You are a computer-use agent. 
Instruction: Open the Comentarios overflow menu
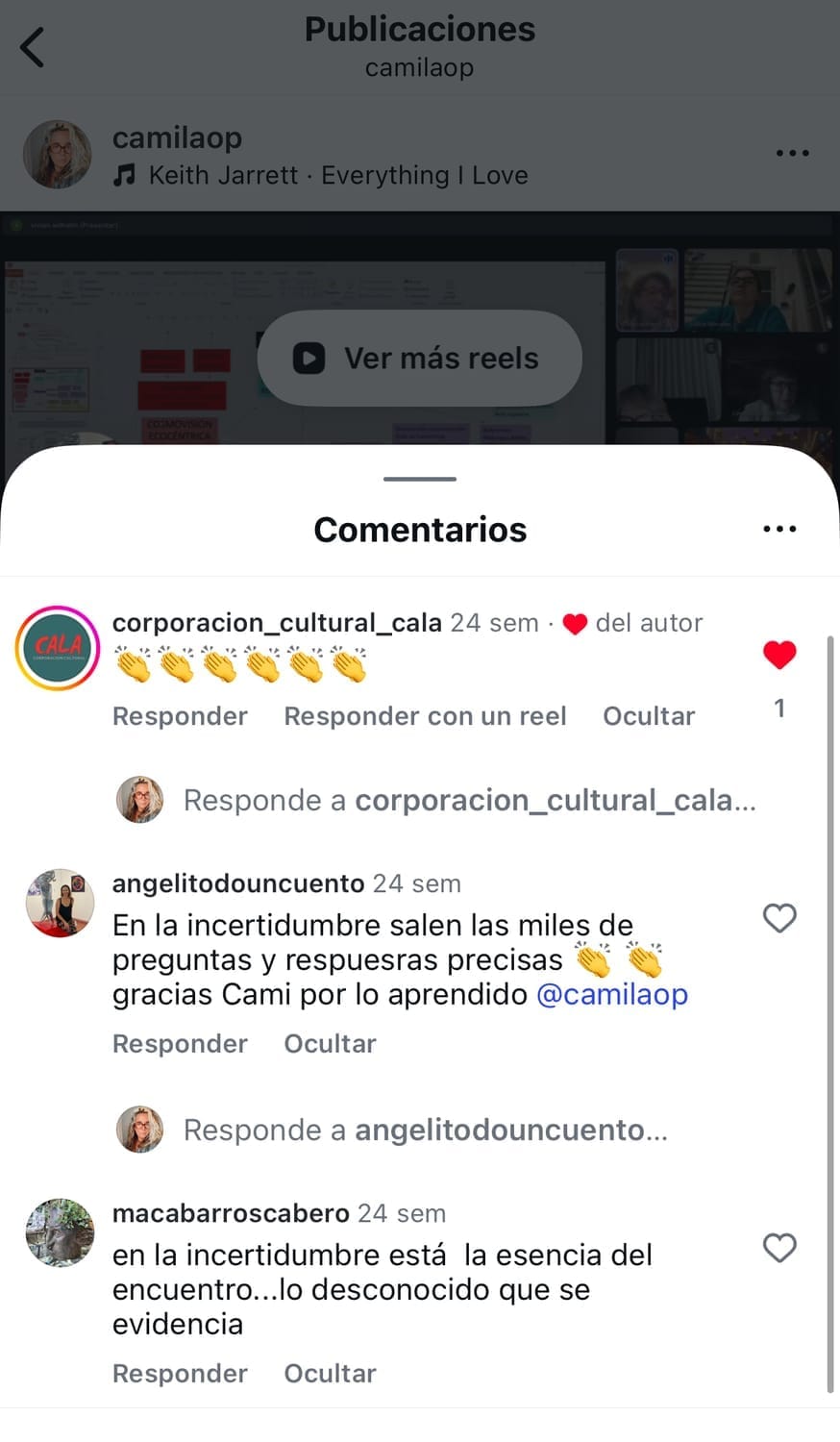pos(778,529)
